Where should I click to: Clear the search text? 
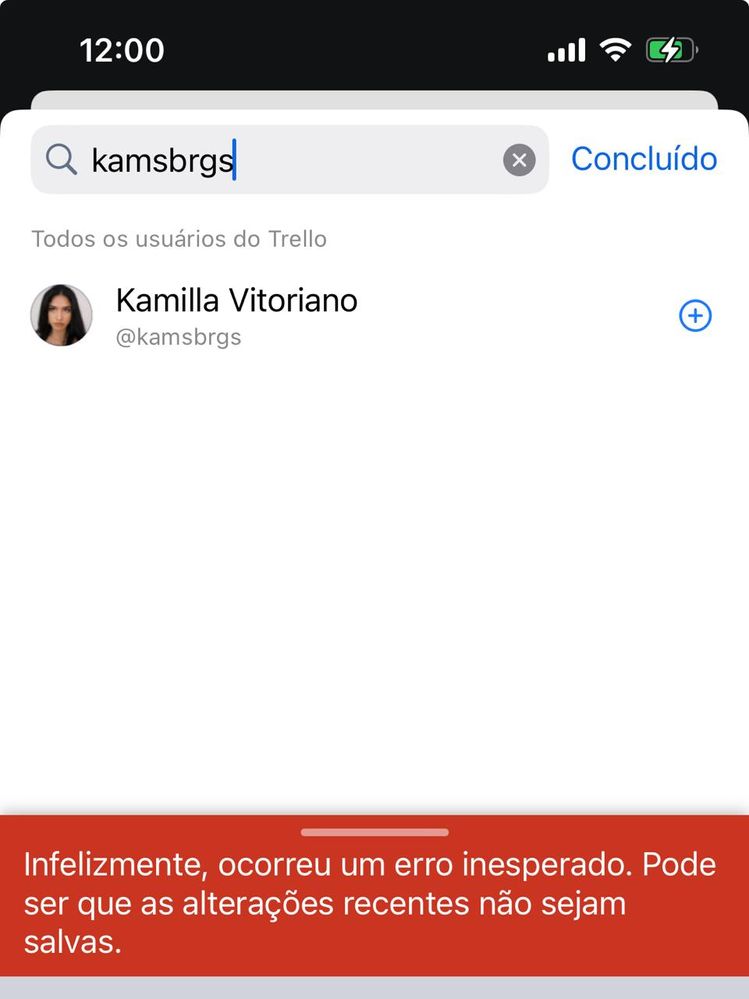[519, 160]
